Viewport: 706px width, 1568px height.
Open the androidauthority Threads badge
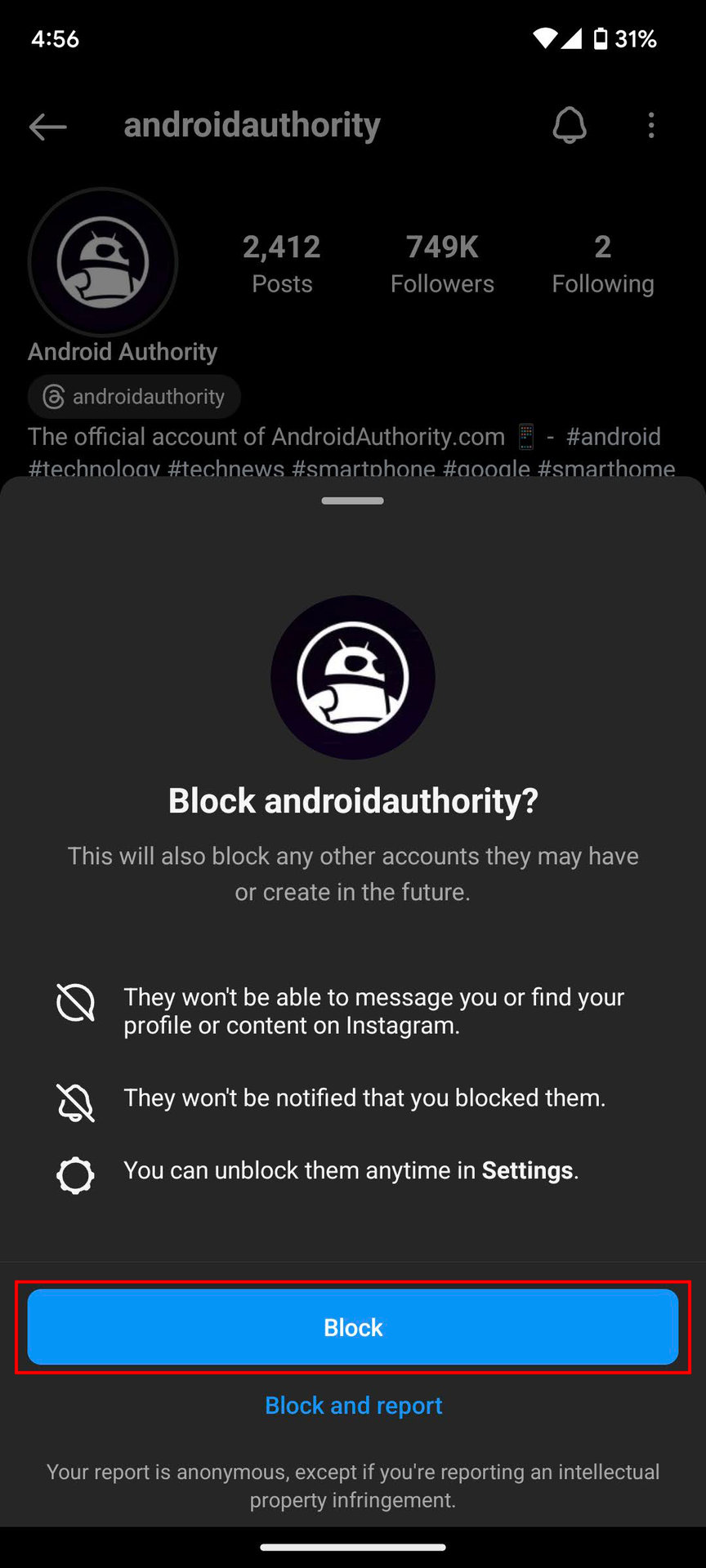click(134, 397)
